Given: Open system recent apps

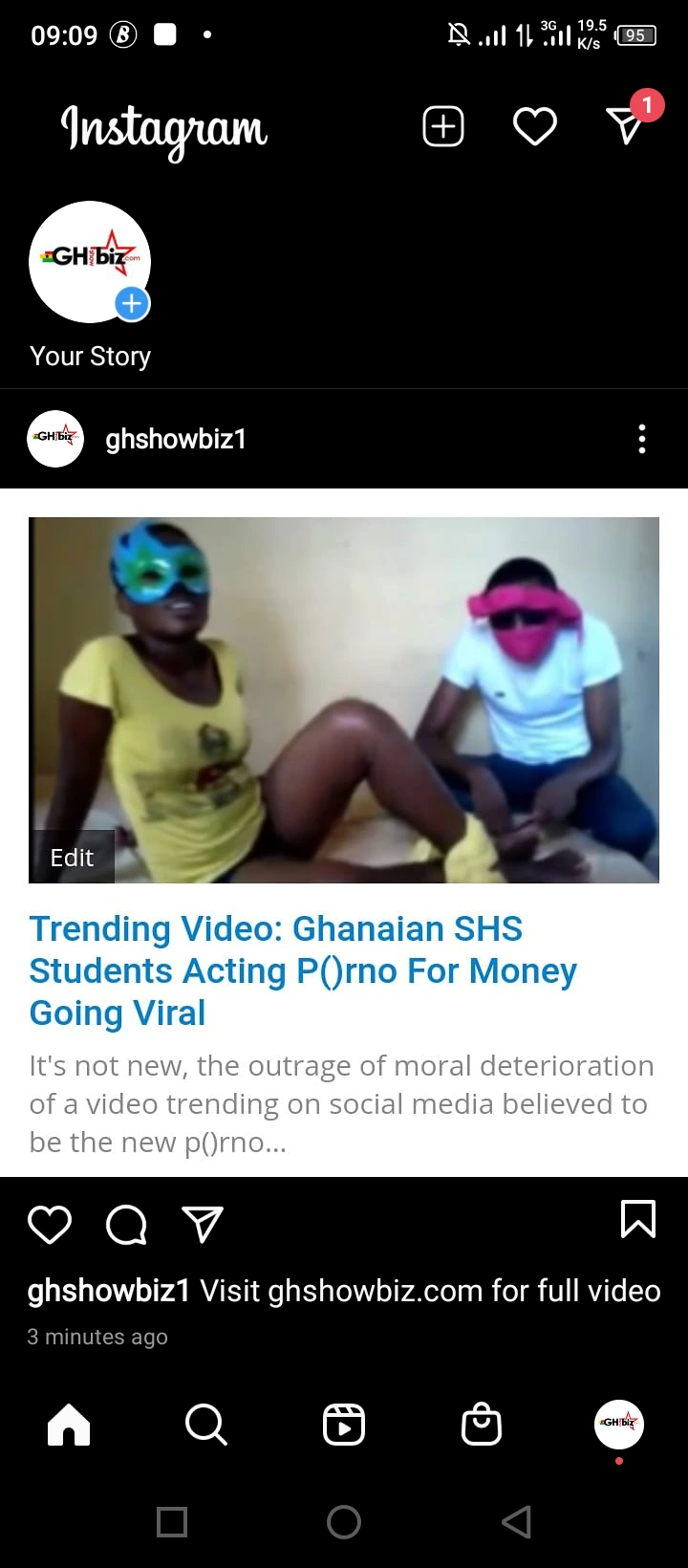Looking at the screenshot, I should (x=172, y=1522).
